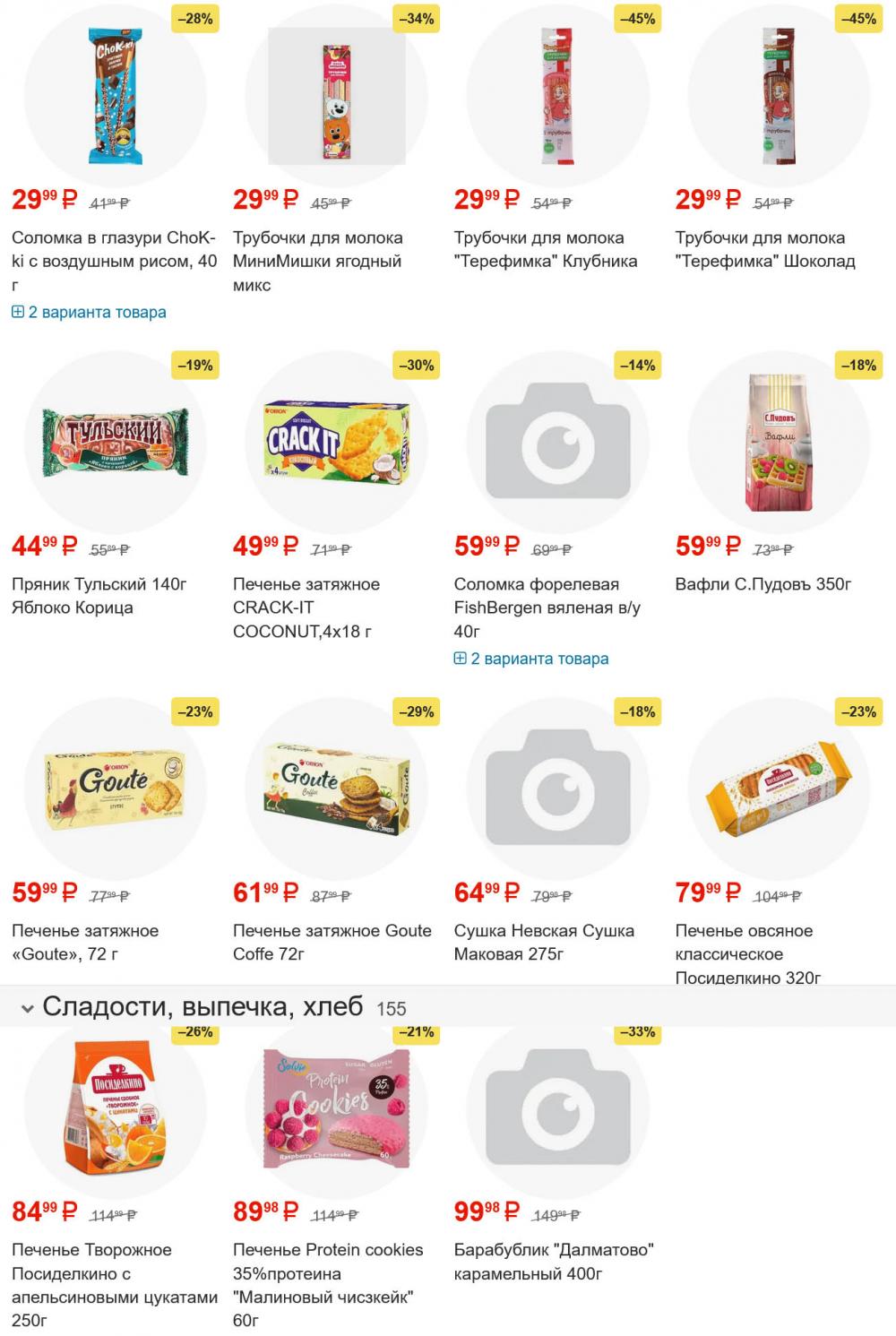Open МиниМишки ягодный микс milk straws
This screenshot has width=896, height=1336.
point(317,261)
